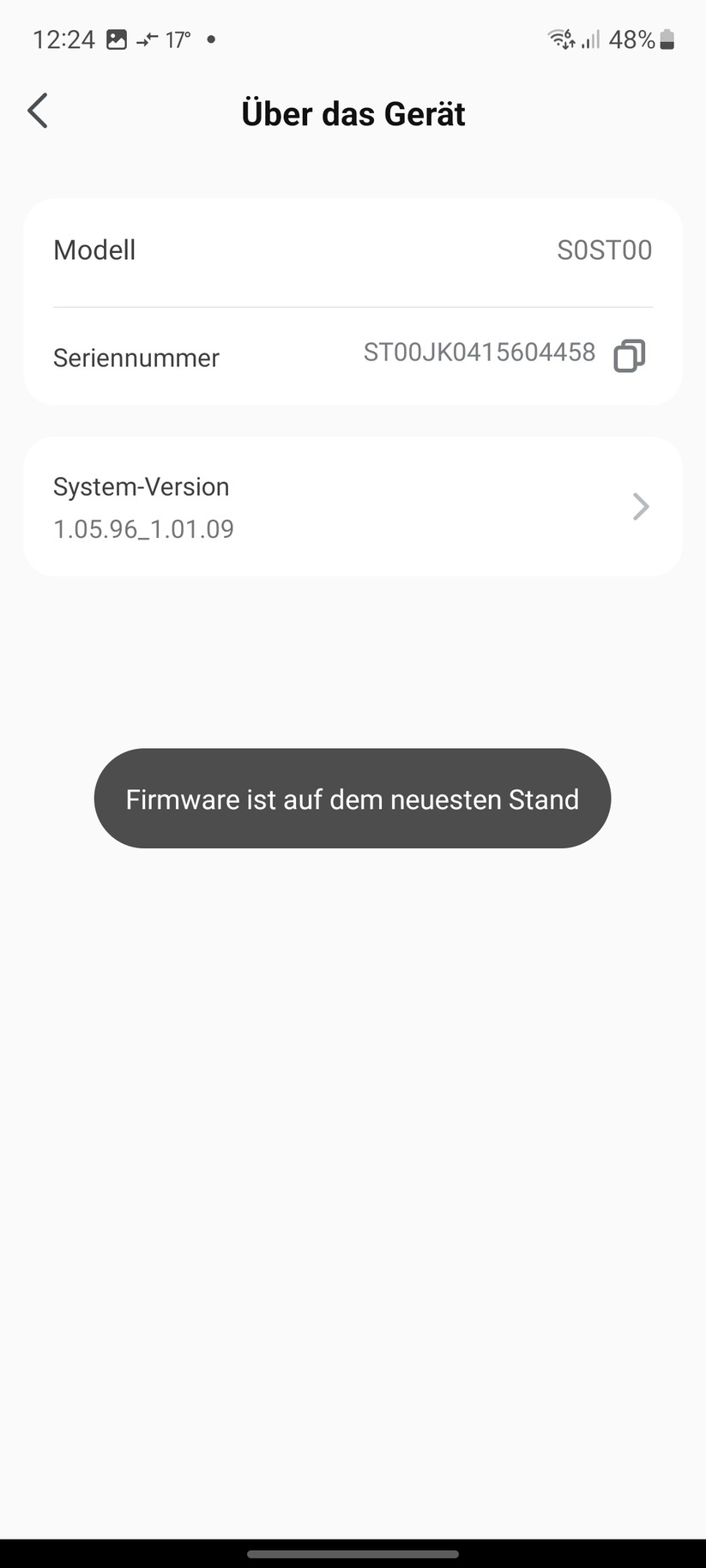Open System-Version details via the chevron

pos(640,506)
